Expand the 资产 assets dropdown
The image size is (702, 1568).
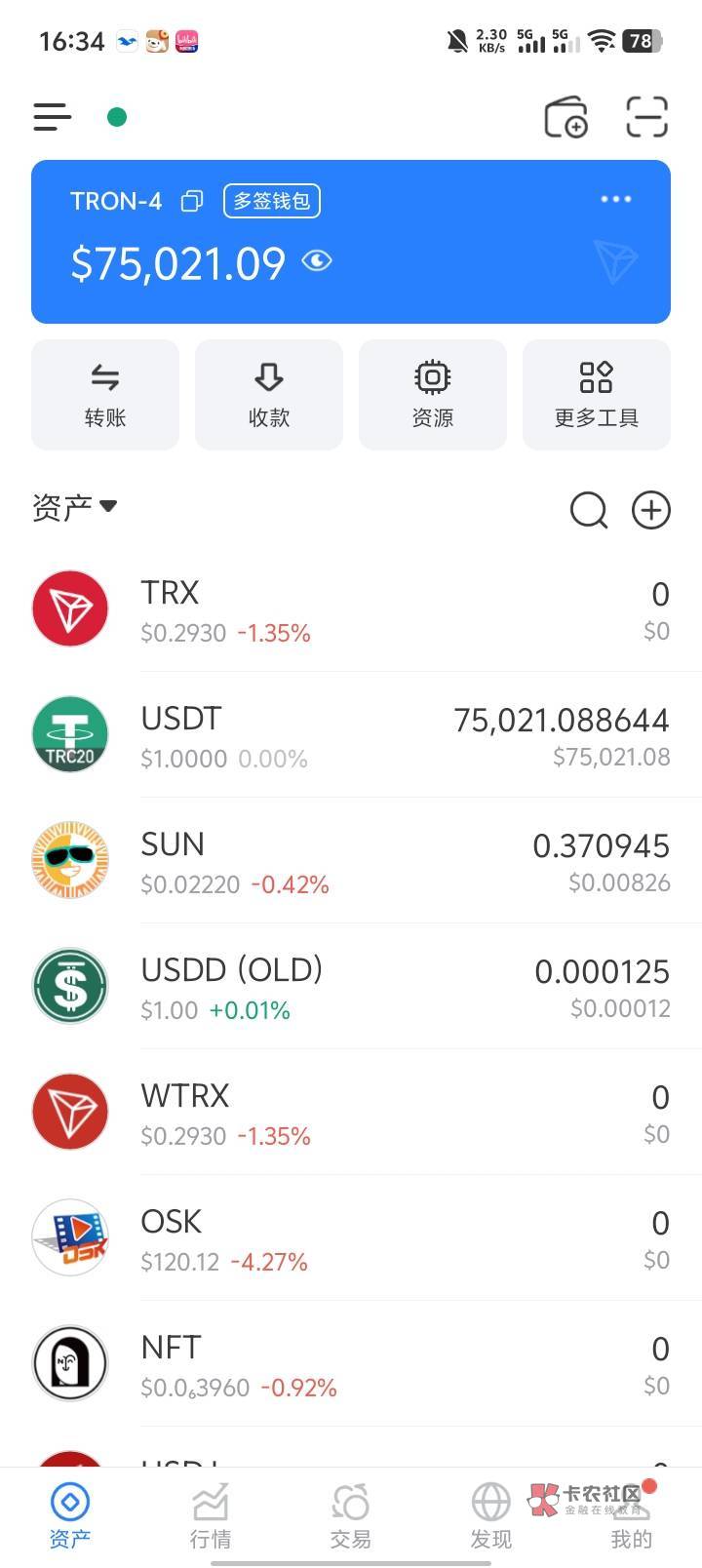coord(75,507)
